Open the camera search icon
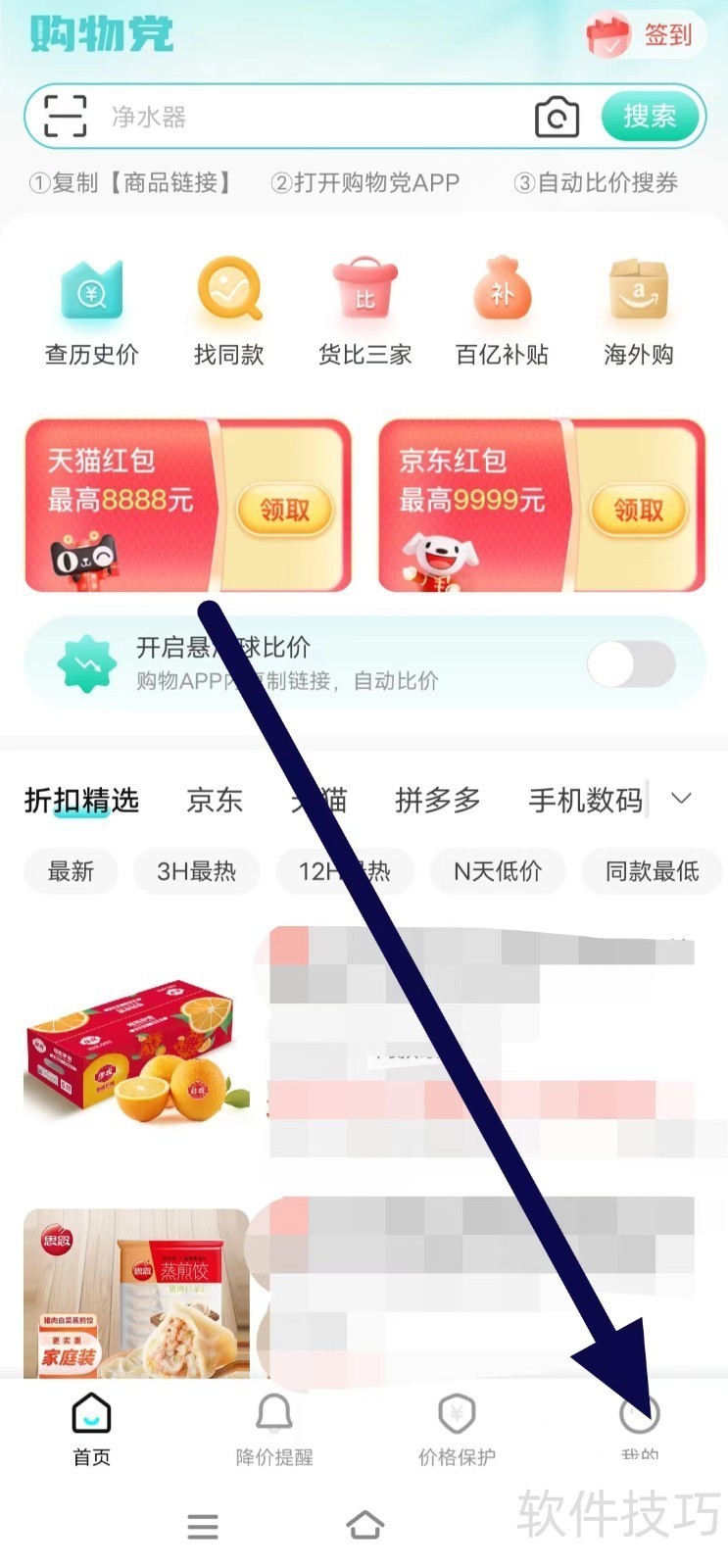This screenshot has height=1568, width=728. (557, 118)
